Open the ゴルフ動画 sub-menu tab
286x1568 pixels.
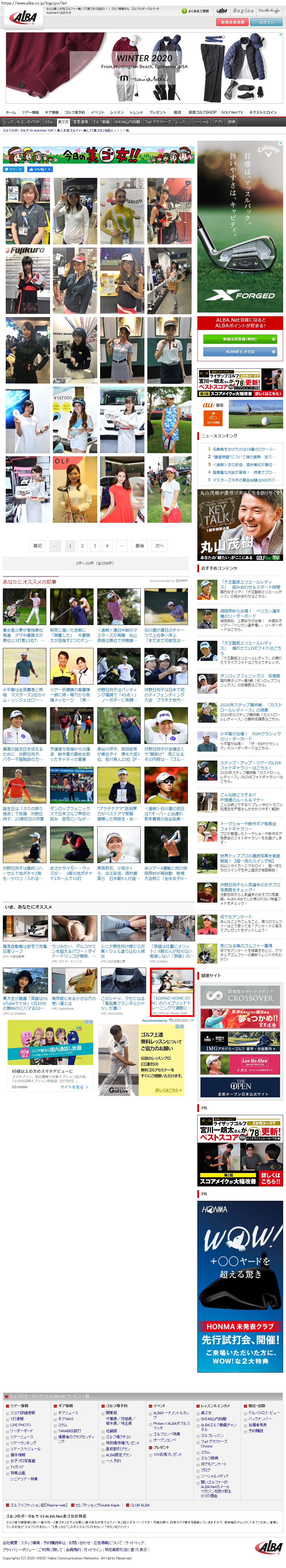[x=101, y=122]
